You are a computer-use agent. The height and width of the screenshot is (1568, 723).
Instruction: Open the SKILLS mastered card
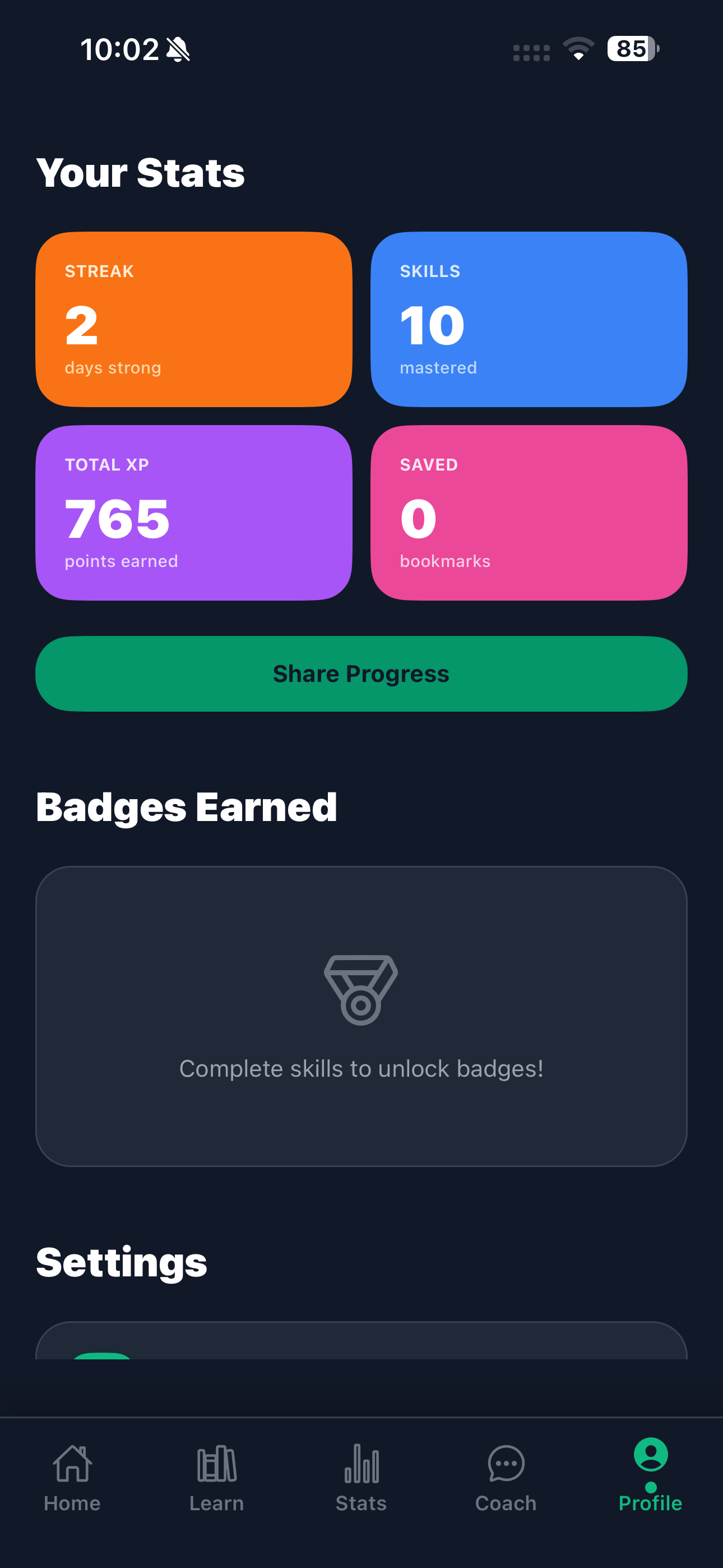coord(529,317)
